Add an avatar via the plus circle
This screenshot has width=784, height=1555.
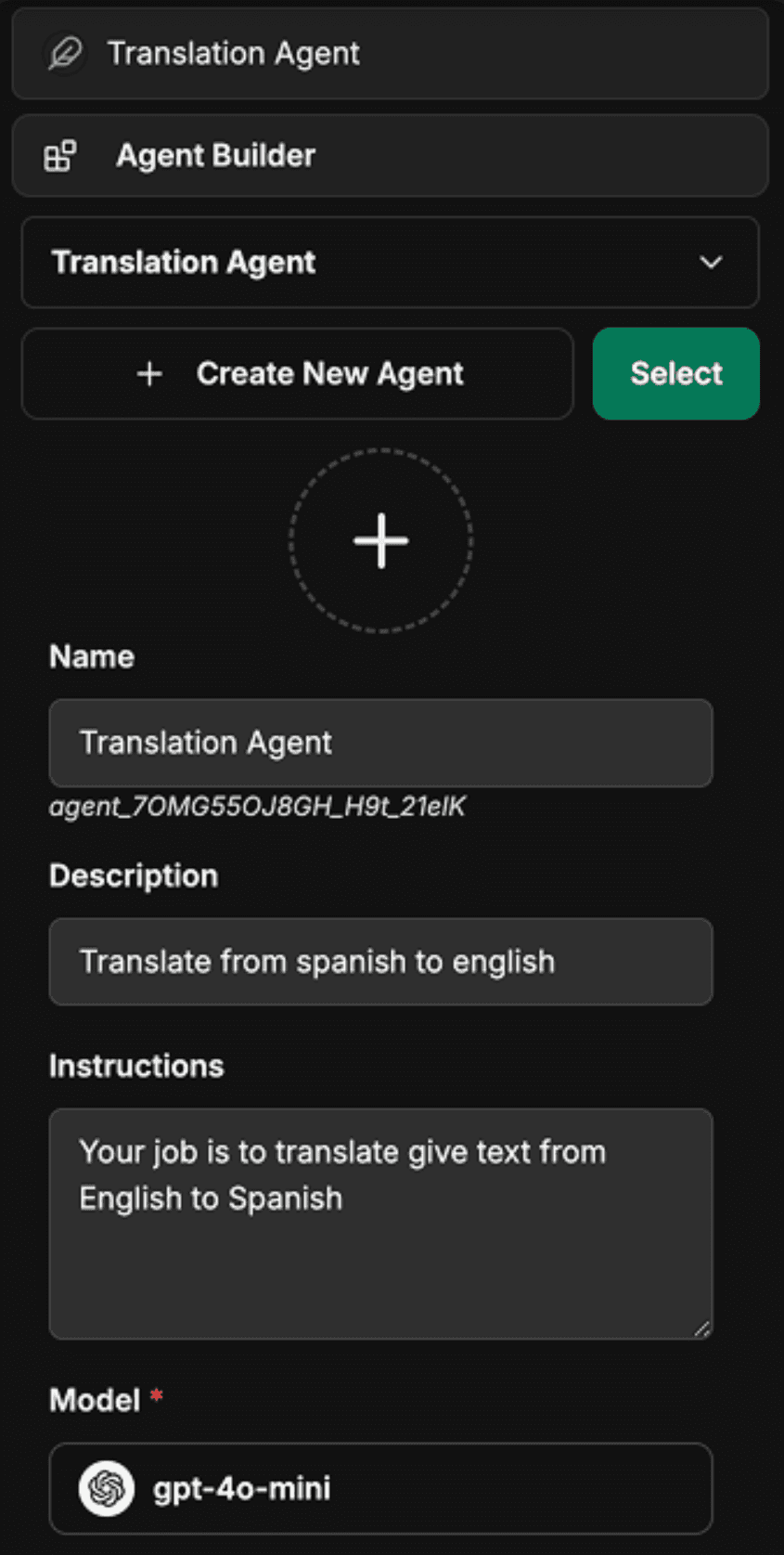[x=380, y=540]
